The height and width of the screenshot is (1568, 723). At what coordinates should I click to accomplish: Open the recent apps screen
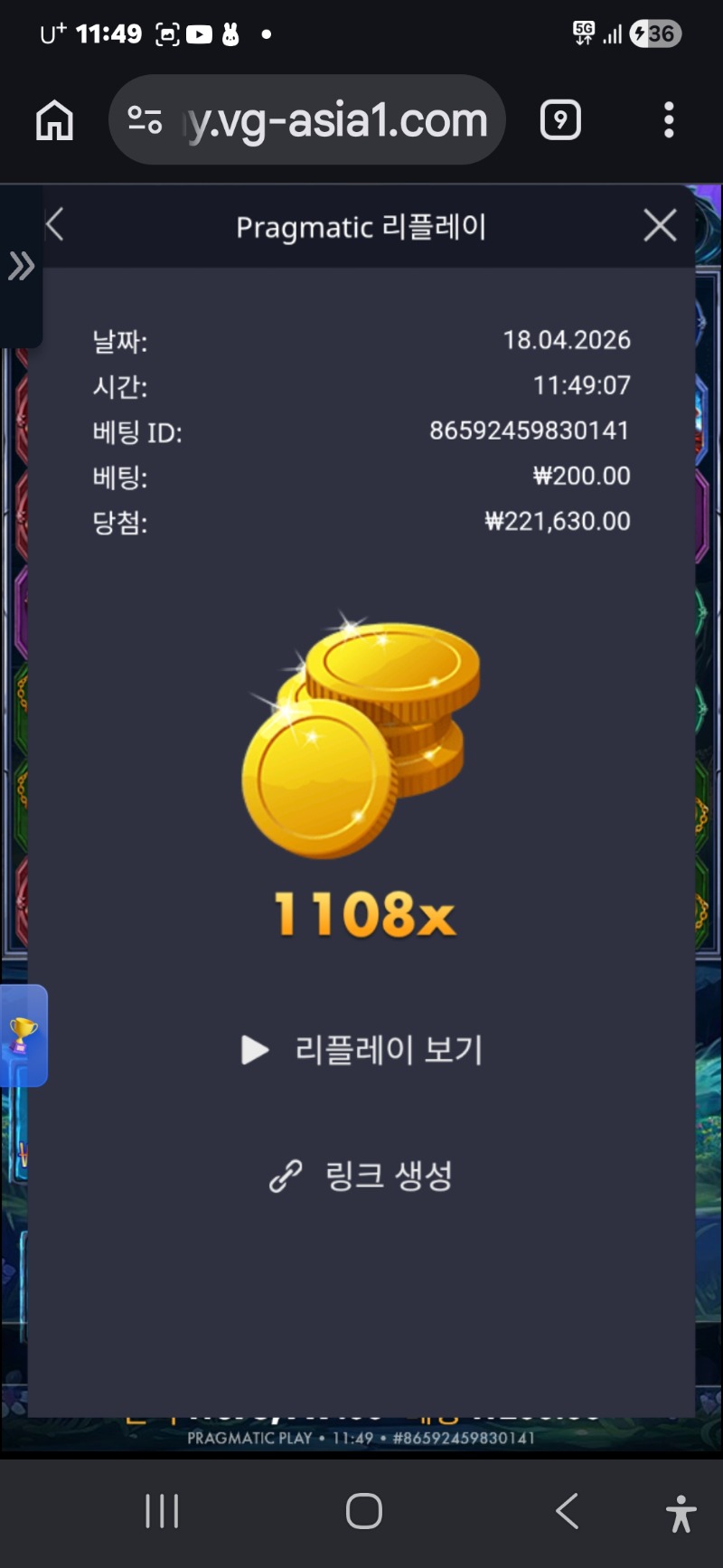(163, 1511)
